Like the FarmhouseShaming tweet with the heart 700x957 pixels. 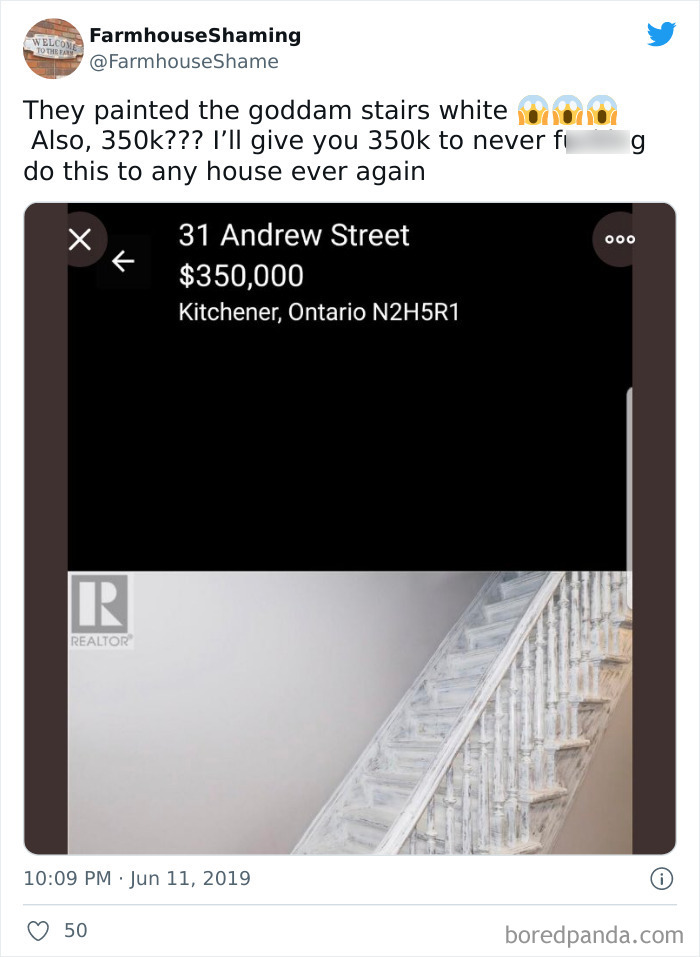(x=38, y=931)
